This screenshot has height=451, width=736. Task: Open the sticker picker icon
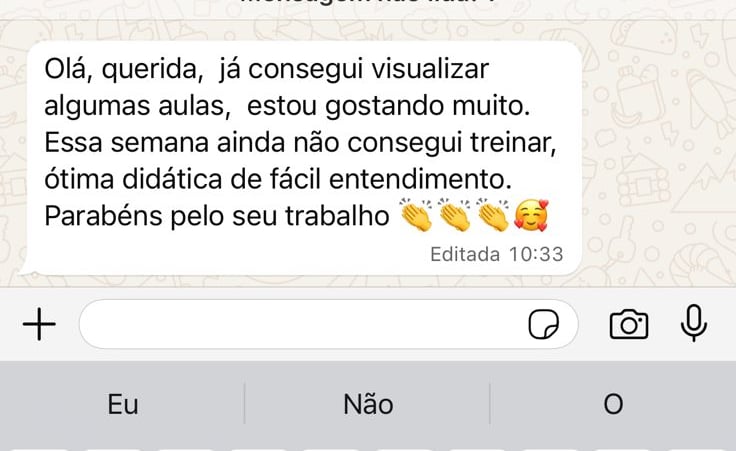544,325
